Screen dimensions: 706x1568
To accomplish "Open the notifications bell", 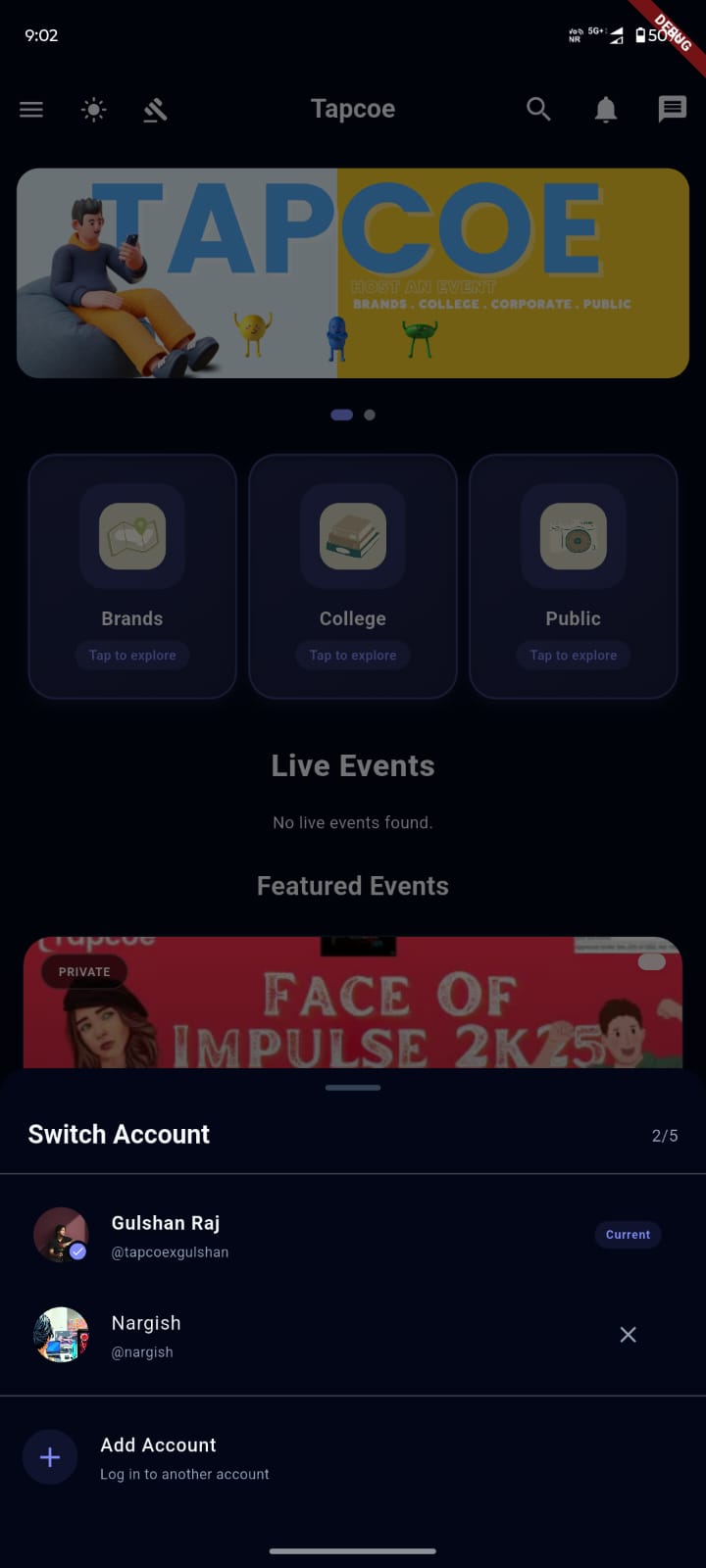I will pos(606,110).
